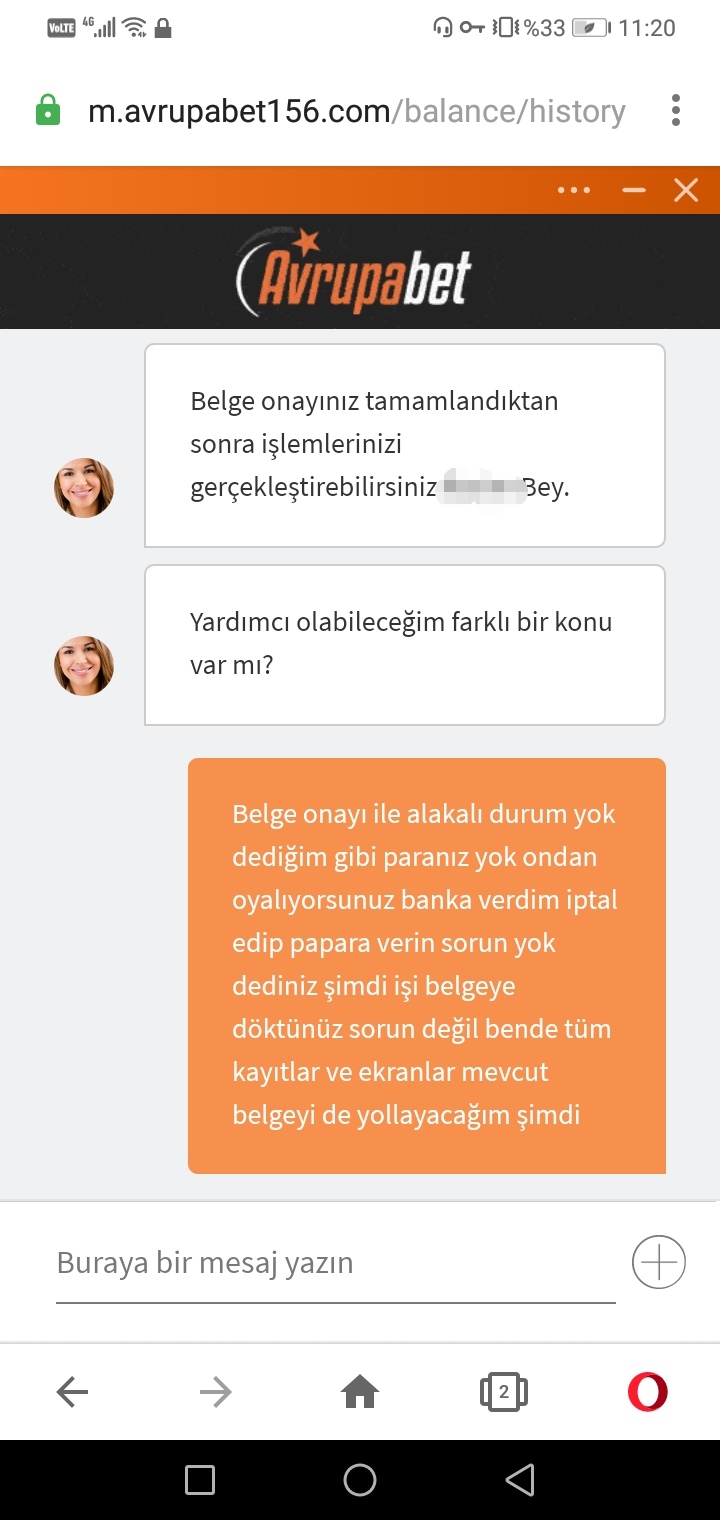Open the chat options three-dot menu
720x1520 pixels.
coord(574,190)
